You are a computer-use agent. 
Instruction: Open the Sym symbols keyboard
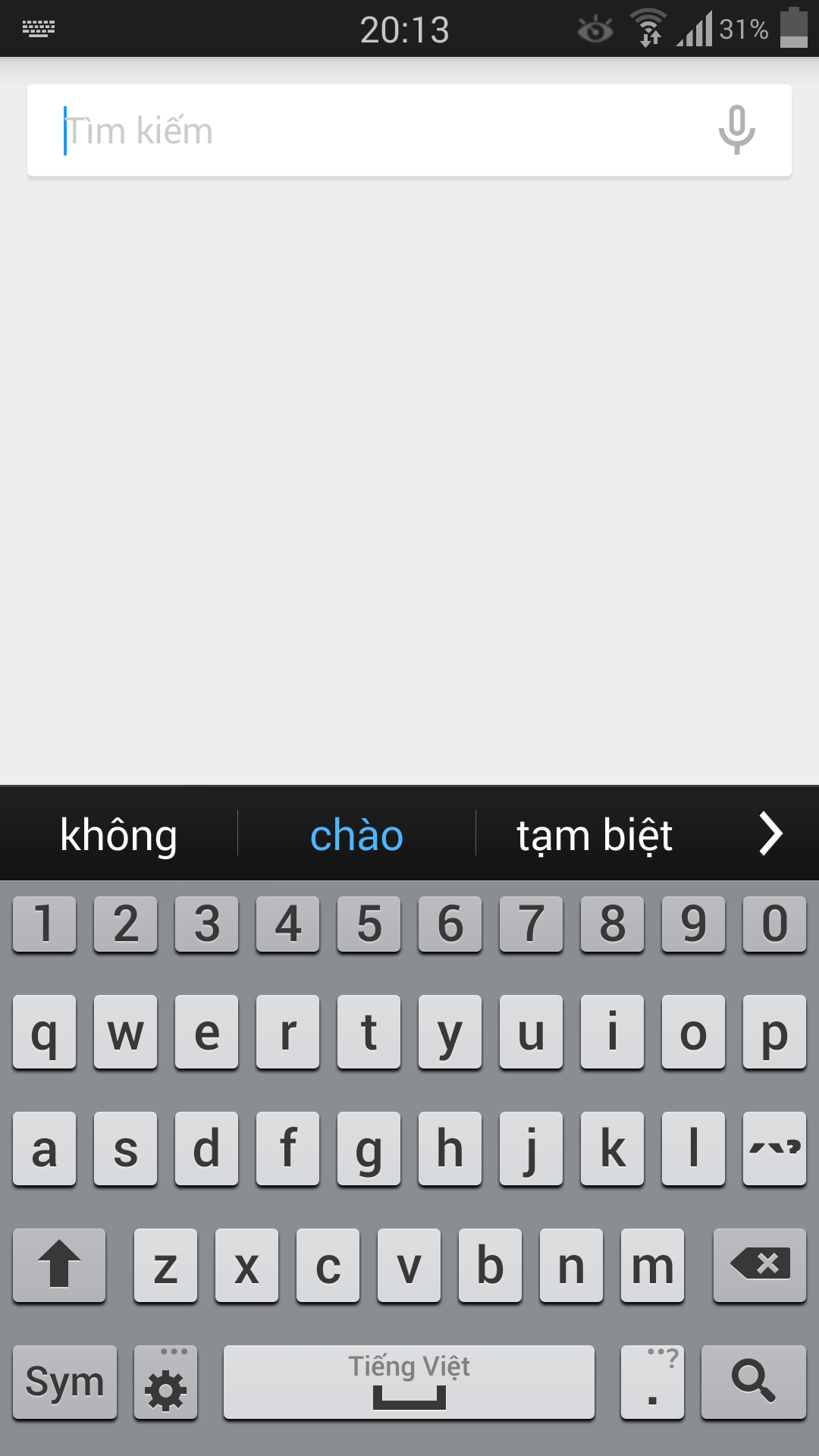click(x=65, y=1382)
